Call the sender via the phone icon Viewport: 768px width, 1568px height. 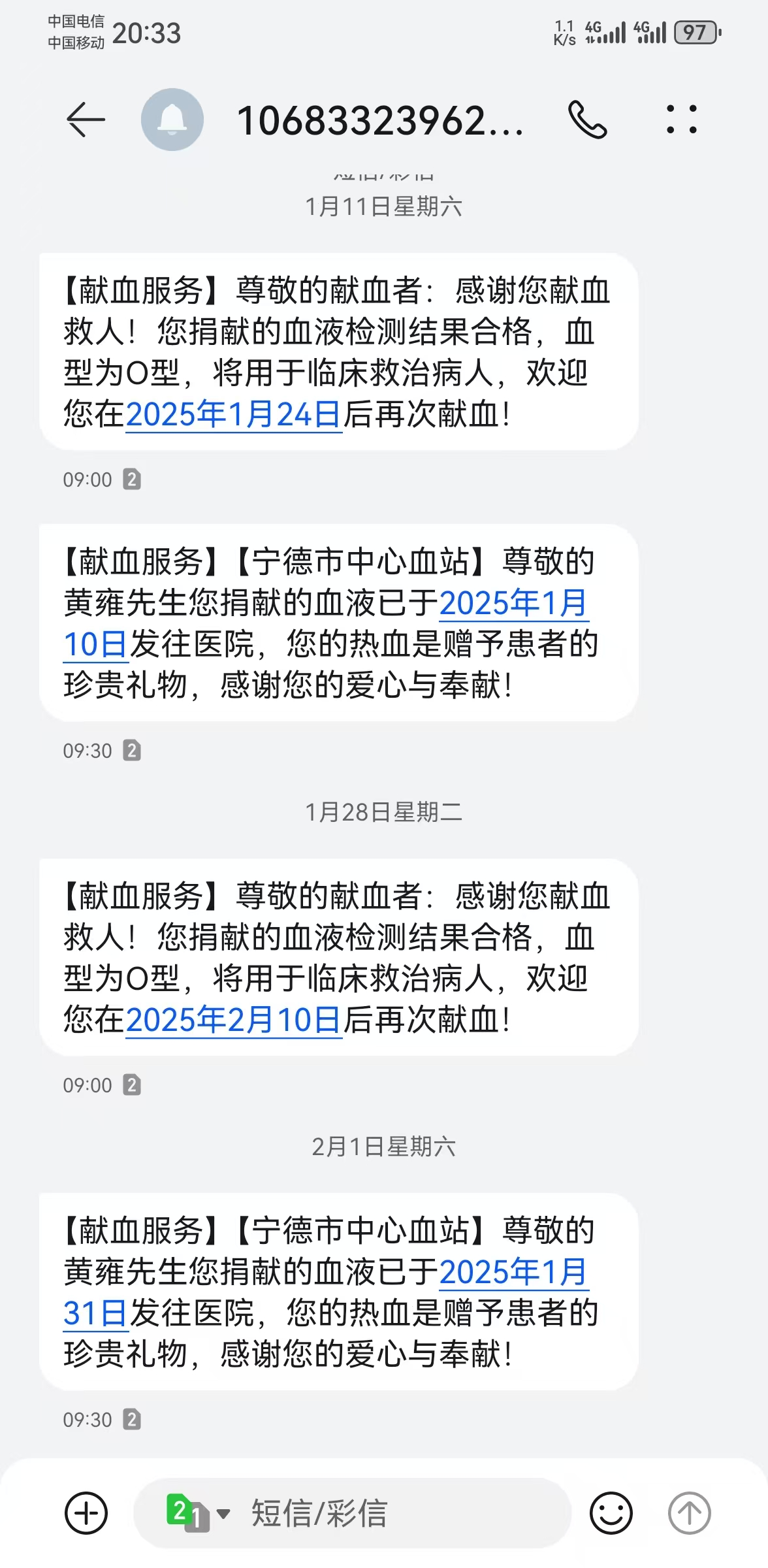click(588, 120)
